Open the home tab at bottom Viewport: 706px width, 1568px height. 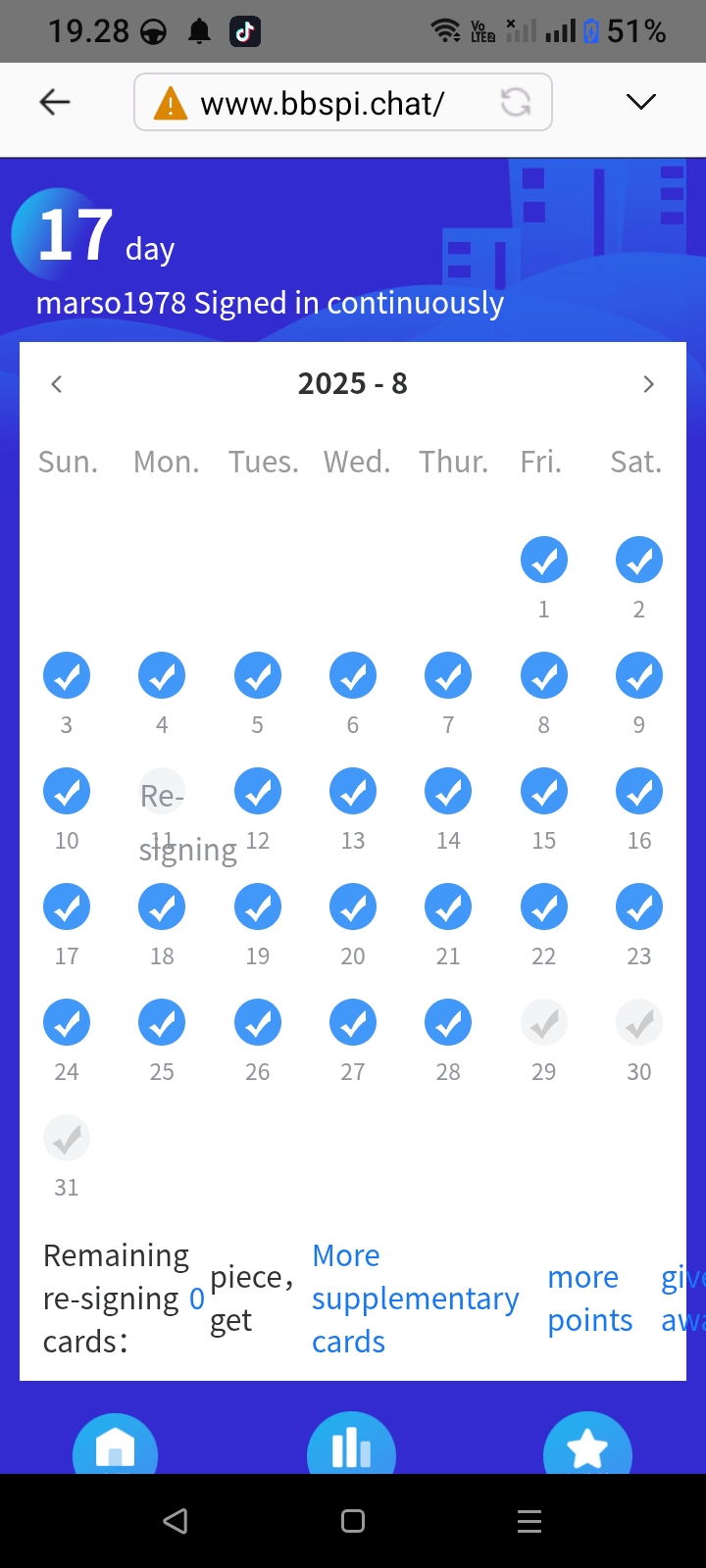coord(116,1447)
